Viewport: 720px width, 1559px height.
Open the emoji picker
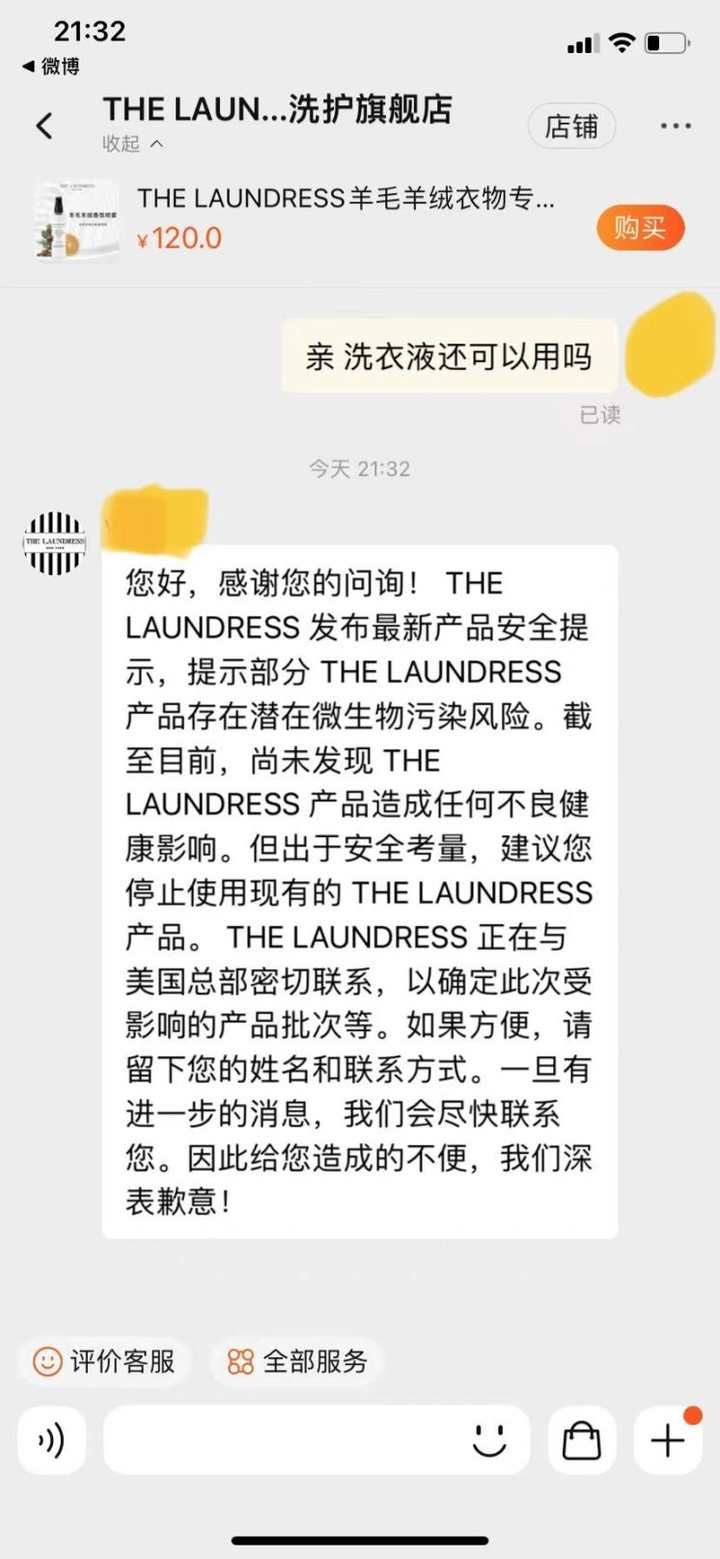pyautogui.click(x=489, y=1440)
